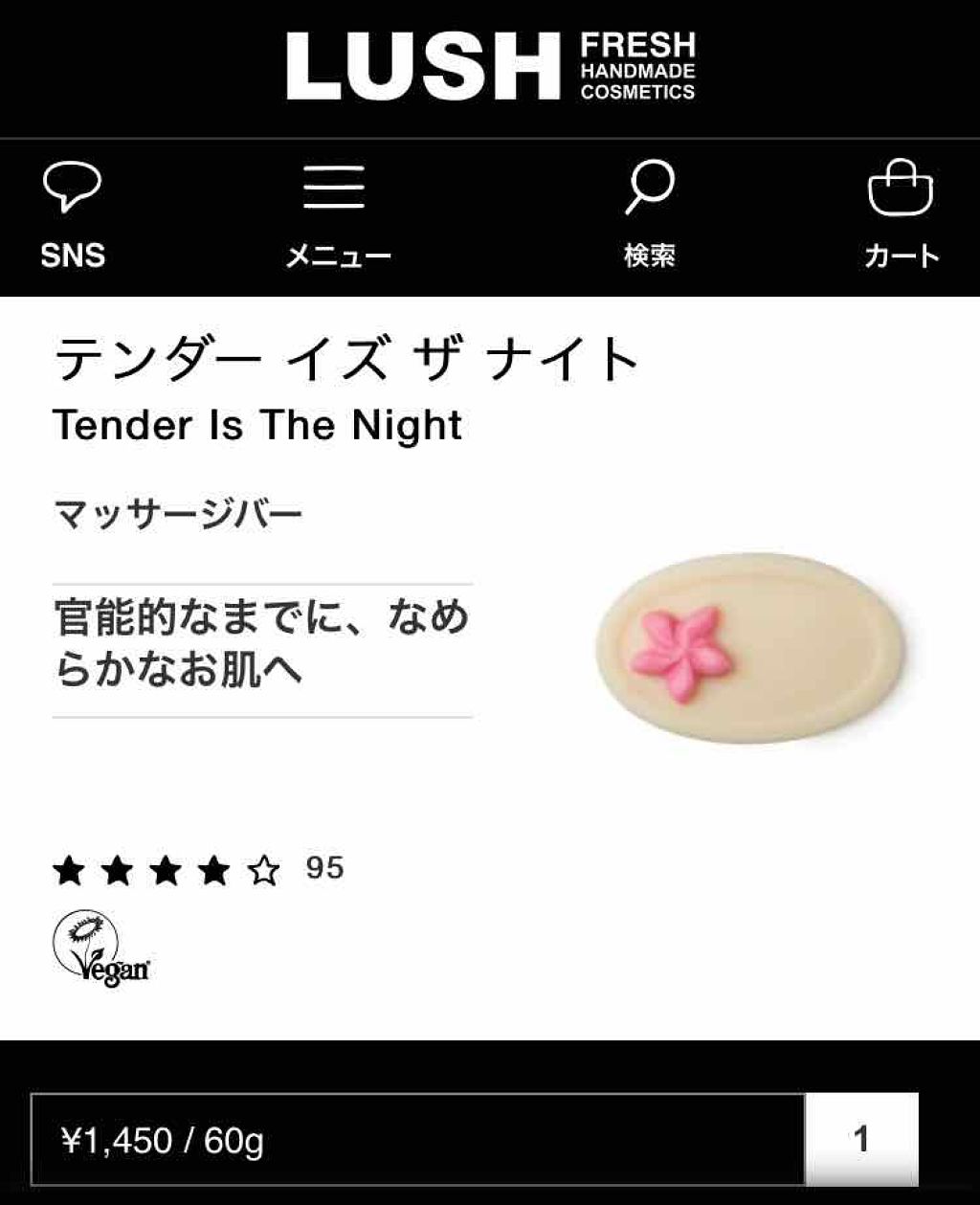Click the 95 review count
The height and width of the screenshot is (1205, 980).
326,868
